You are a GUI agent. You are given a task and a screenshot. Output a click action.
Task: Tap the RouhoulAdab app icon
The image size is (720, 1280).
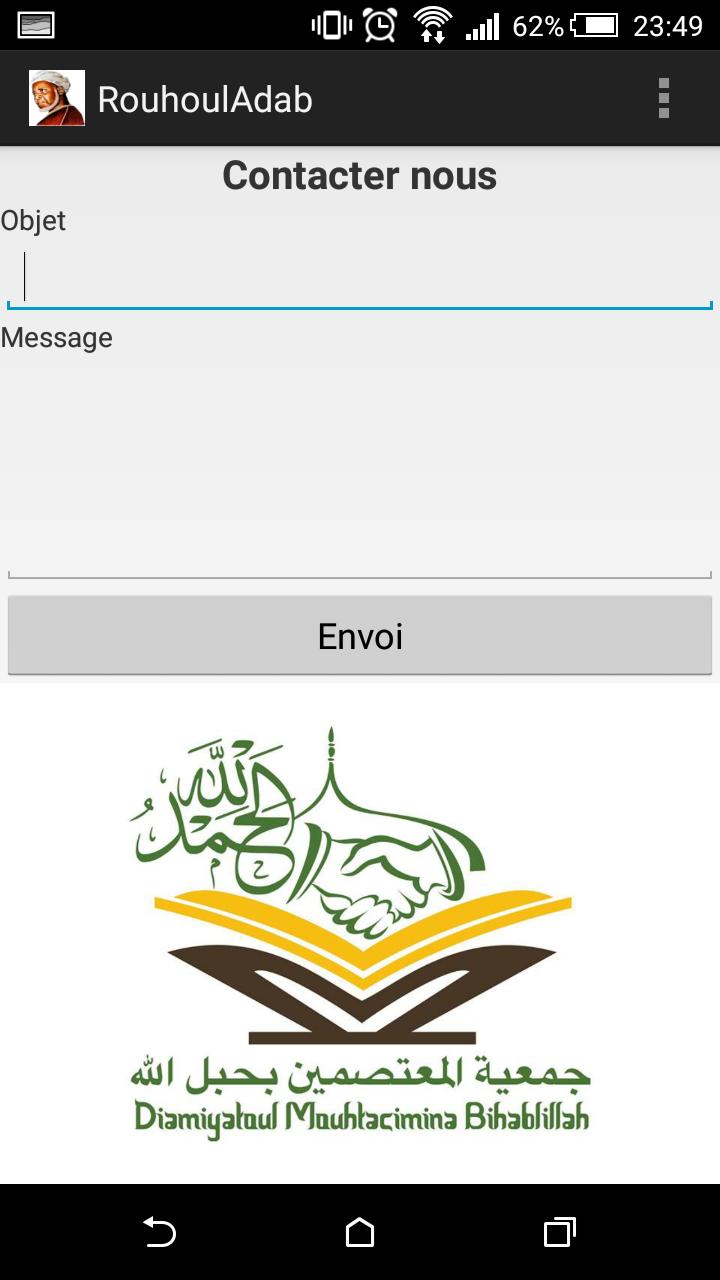click(x=57, y=99)
